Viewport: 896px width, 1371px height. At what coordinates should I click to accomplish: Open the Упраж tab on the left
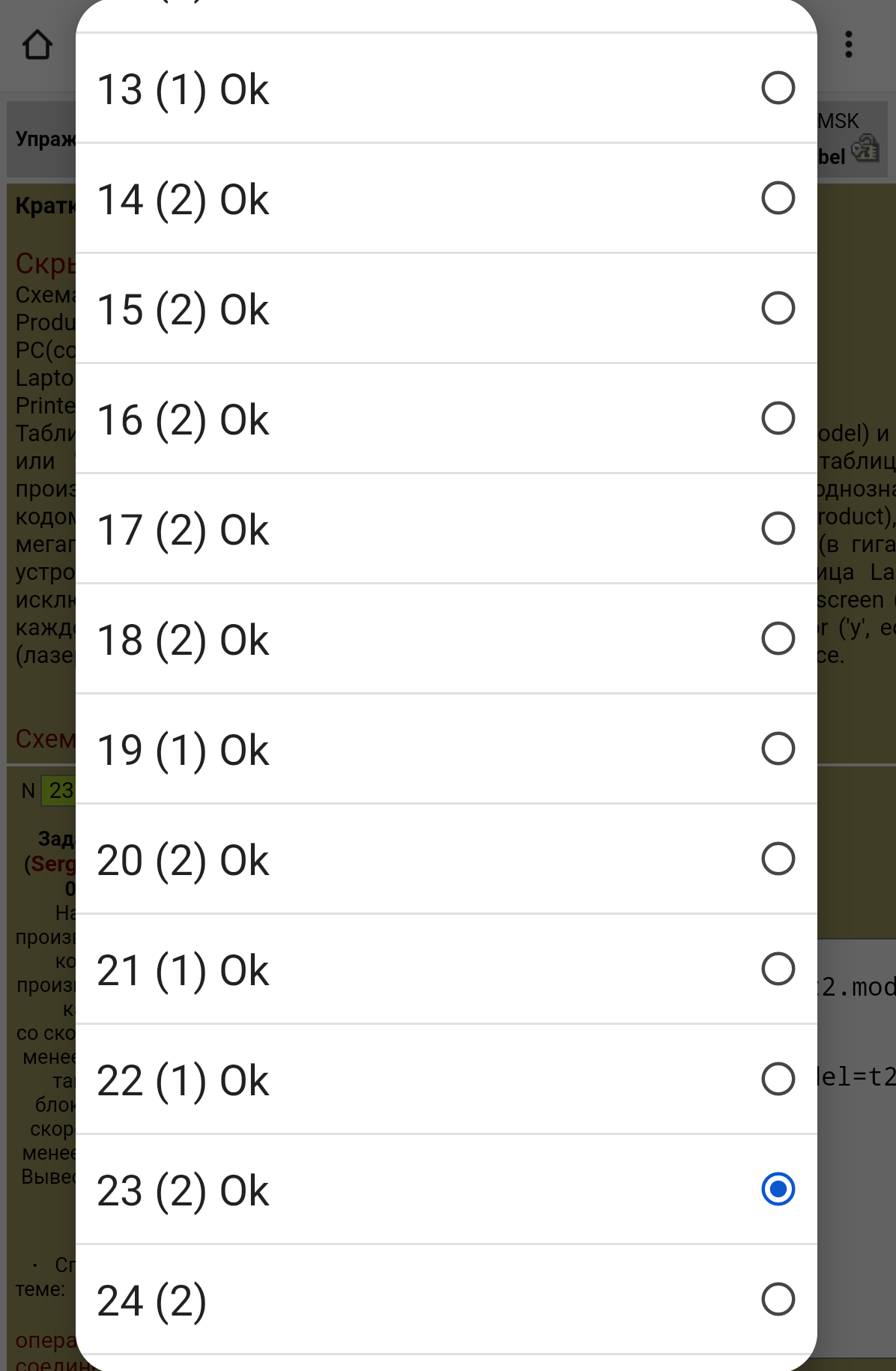[x=40, y=139]
